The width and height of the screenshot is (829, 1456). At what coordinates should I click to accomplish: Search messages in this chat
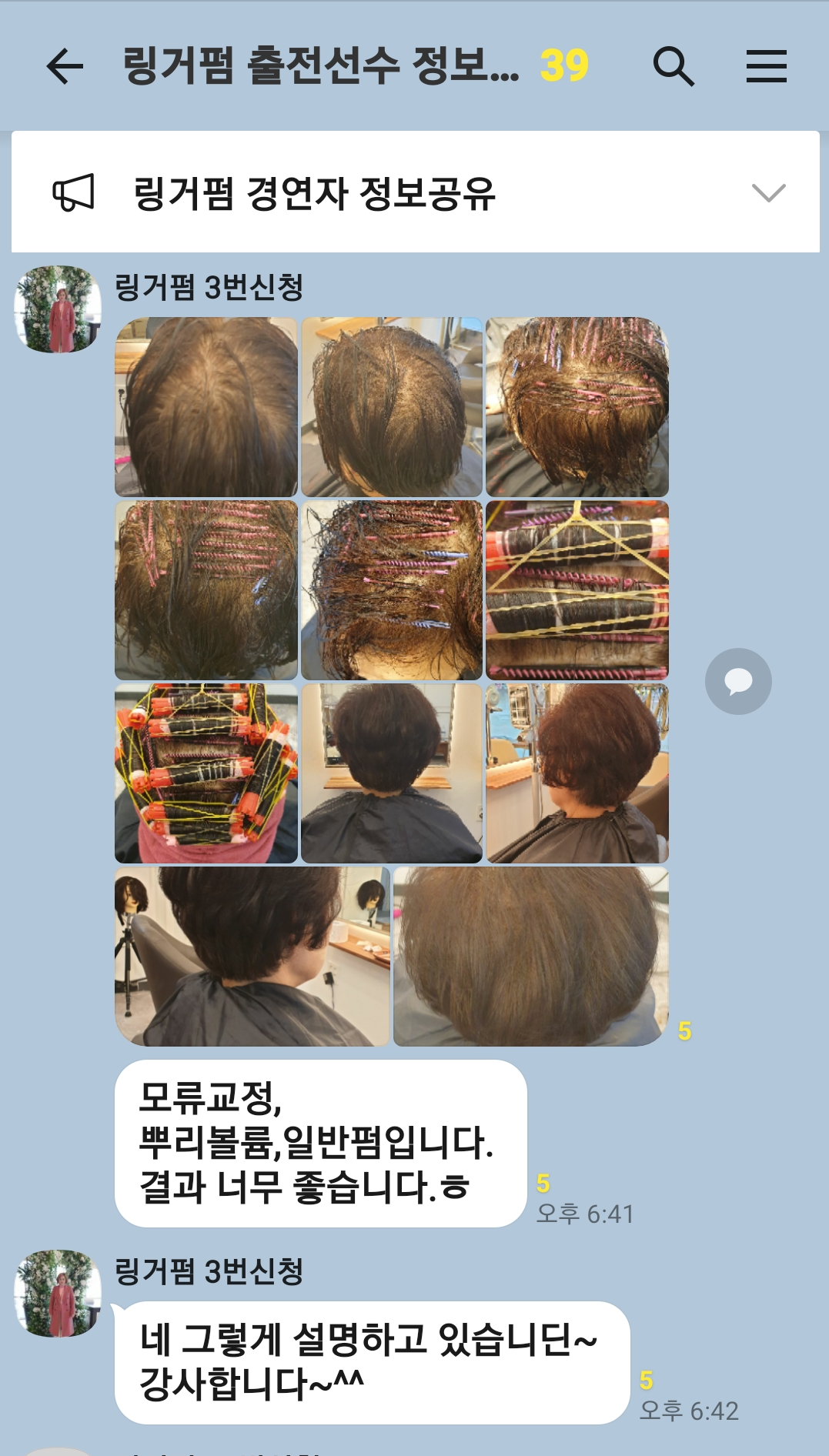(x=674, y=66)
